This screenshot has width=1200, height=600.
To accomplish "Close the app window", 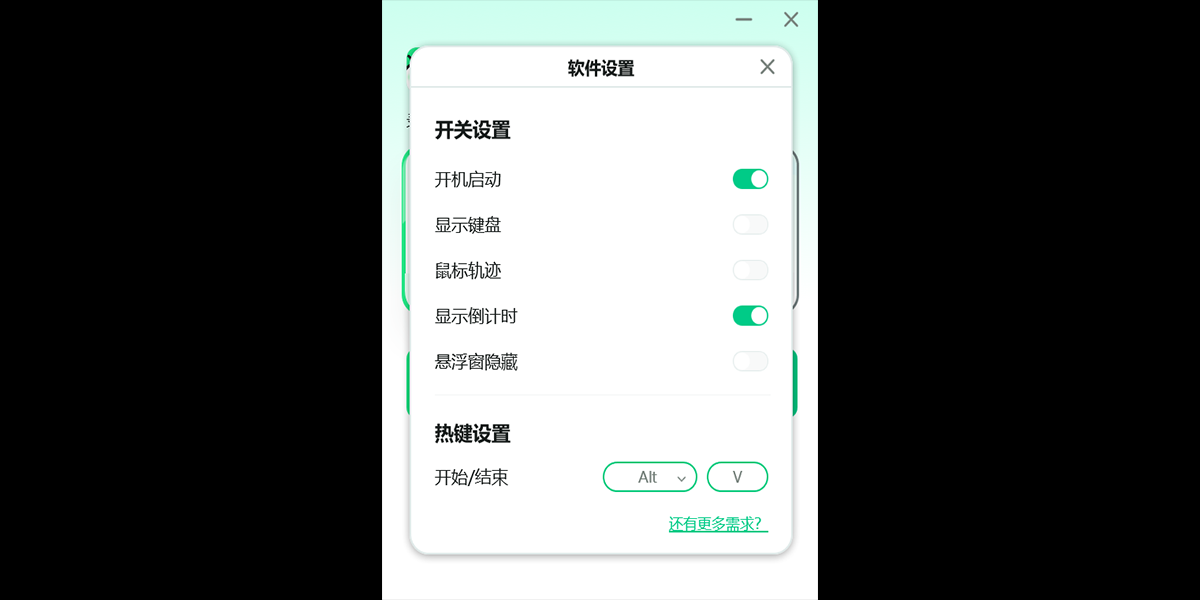I will click(791, 19).
